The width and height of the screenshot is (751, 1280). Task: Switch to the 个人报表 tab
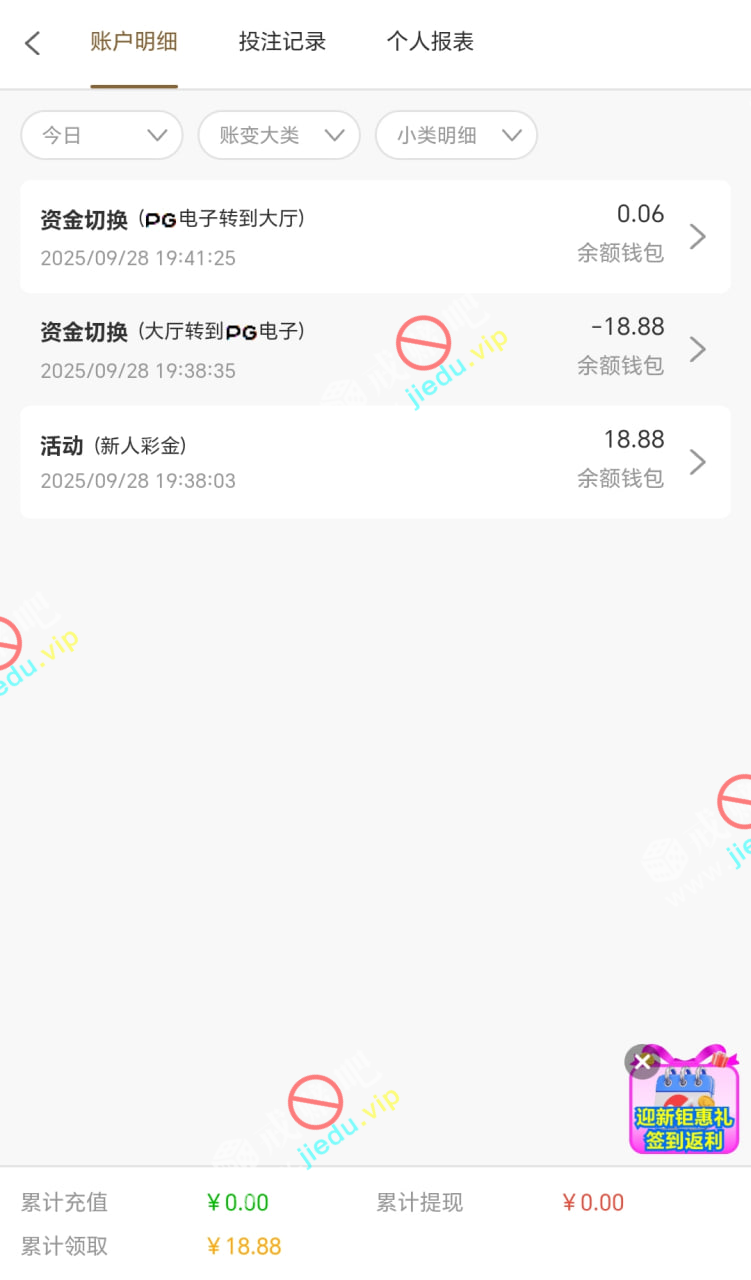pyautogui.click(x=430, y=42)
